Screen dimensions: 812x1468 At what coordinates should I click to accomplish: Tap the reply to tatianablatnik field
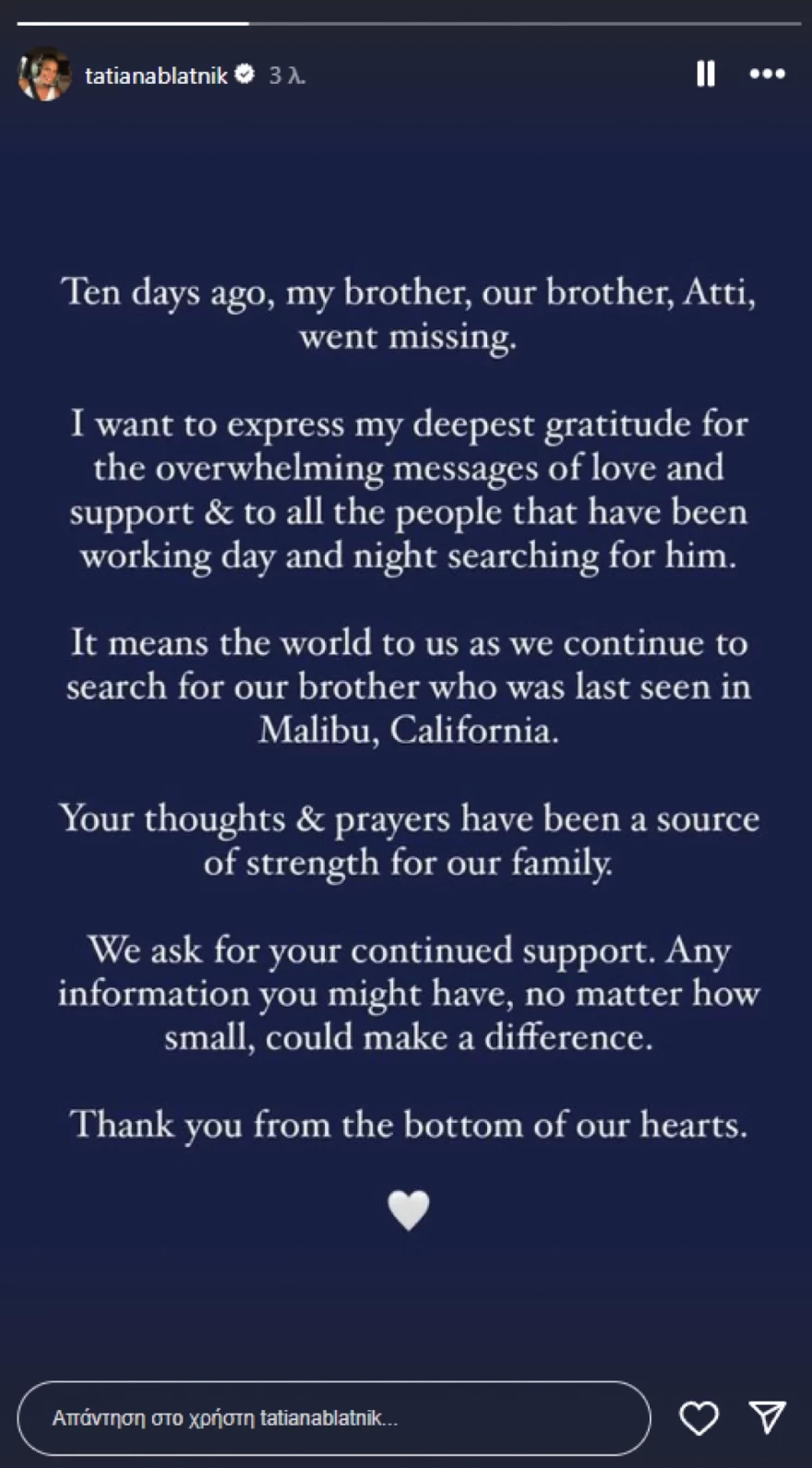(333, 1418)
